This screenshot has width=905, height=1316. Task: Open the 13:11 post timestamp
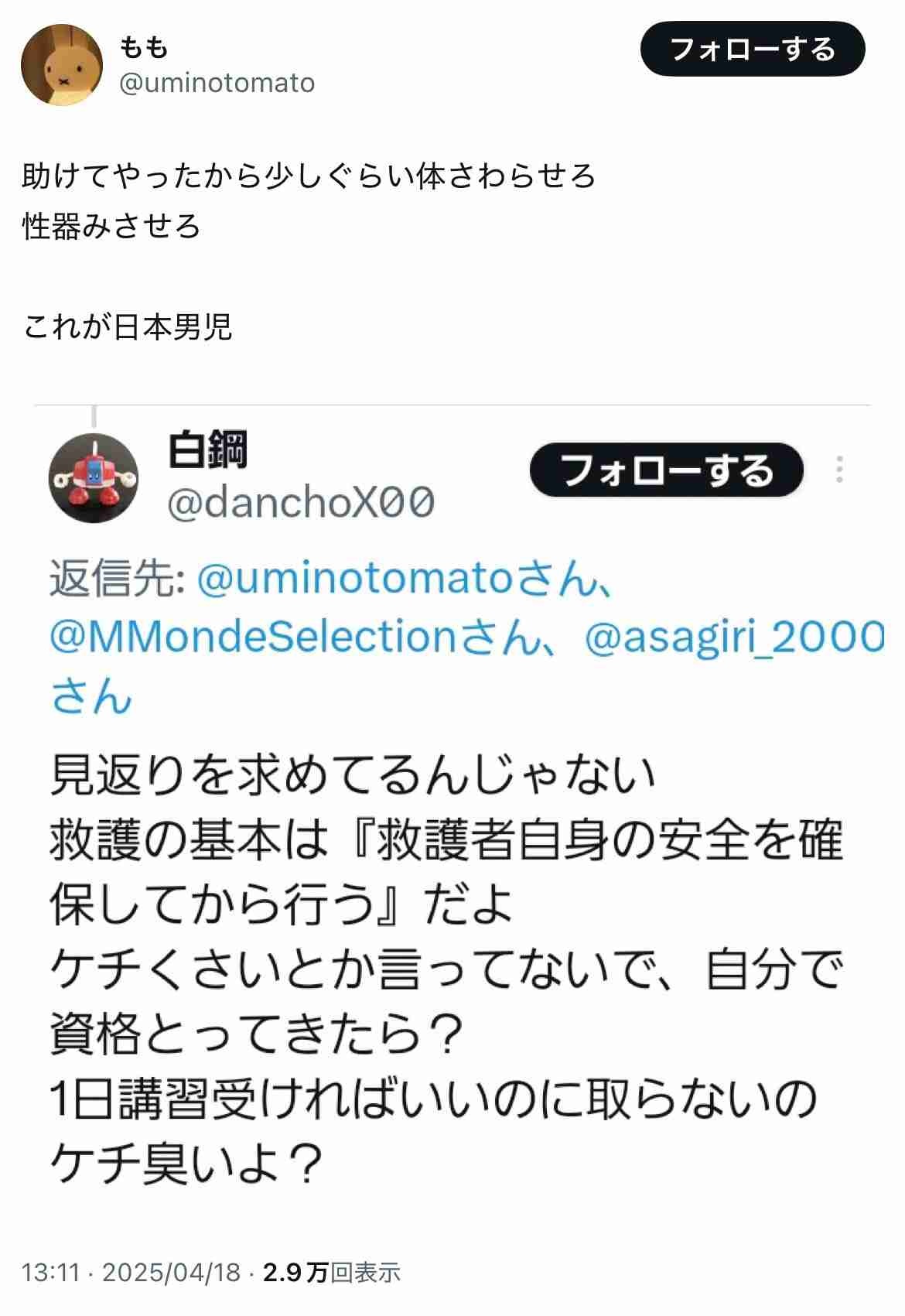tap(51, 1273)
